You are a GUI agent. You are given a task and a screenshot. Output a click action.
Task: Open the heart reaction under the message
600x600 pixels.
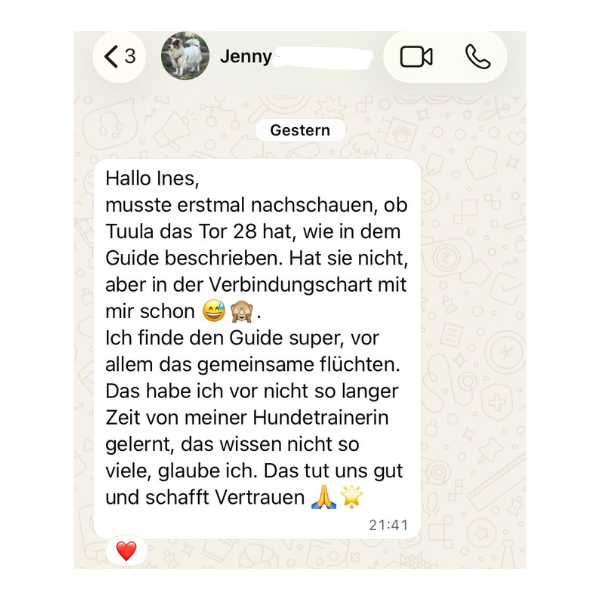[x=126, y=550]
